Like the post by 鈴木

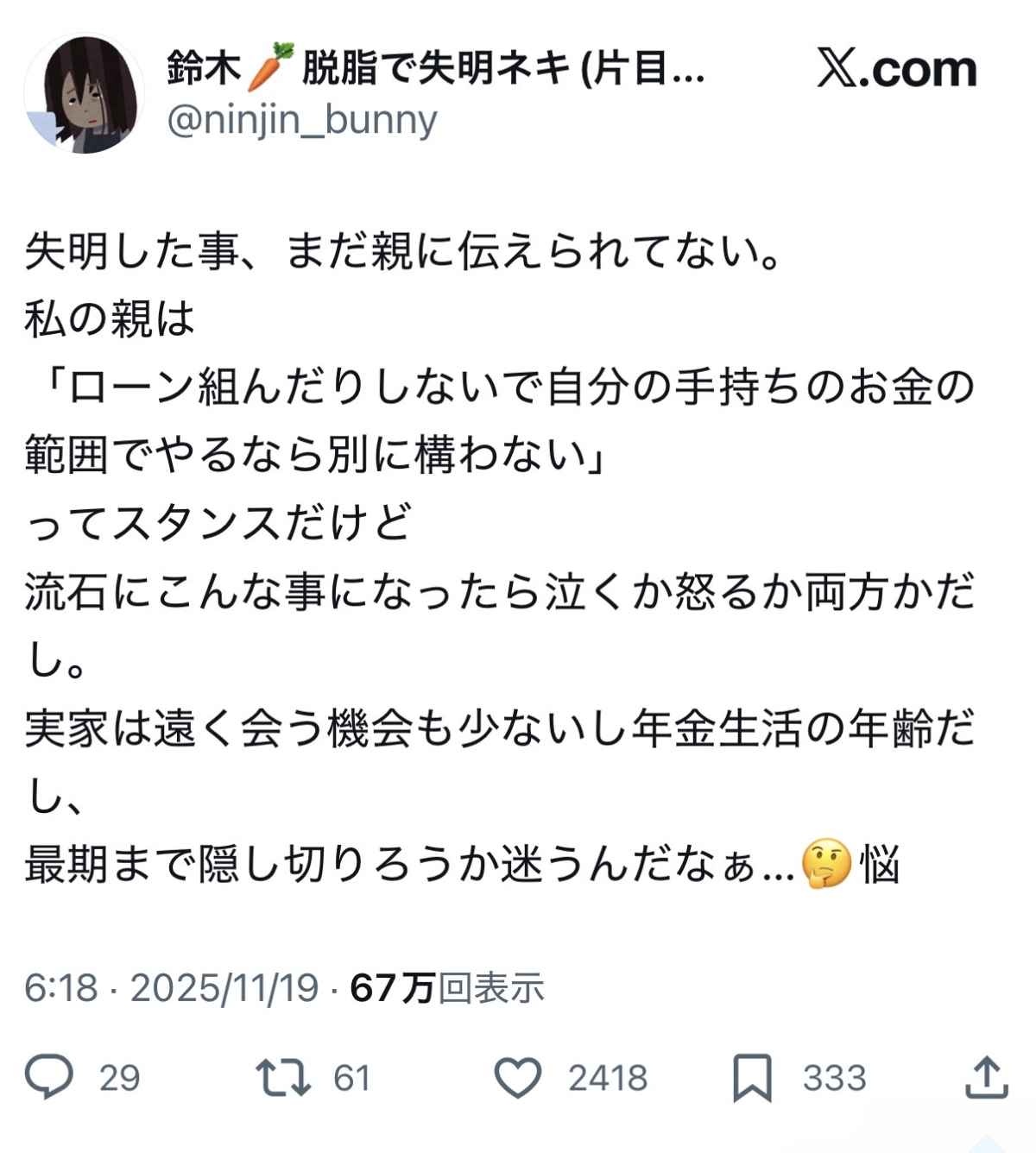click(x=518, y=1077)
